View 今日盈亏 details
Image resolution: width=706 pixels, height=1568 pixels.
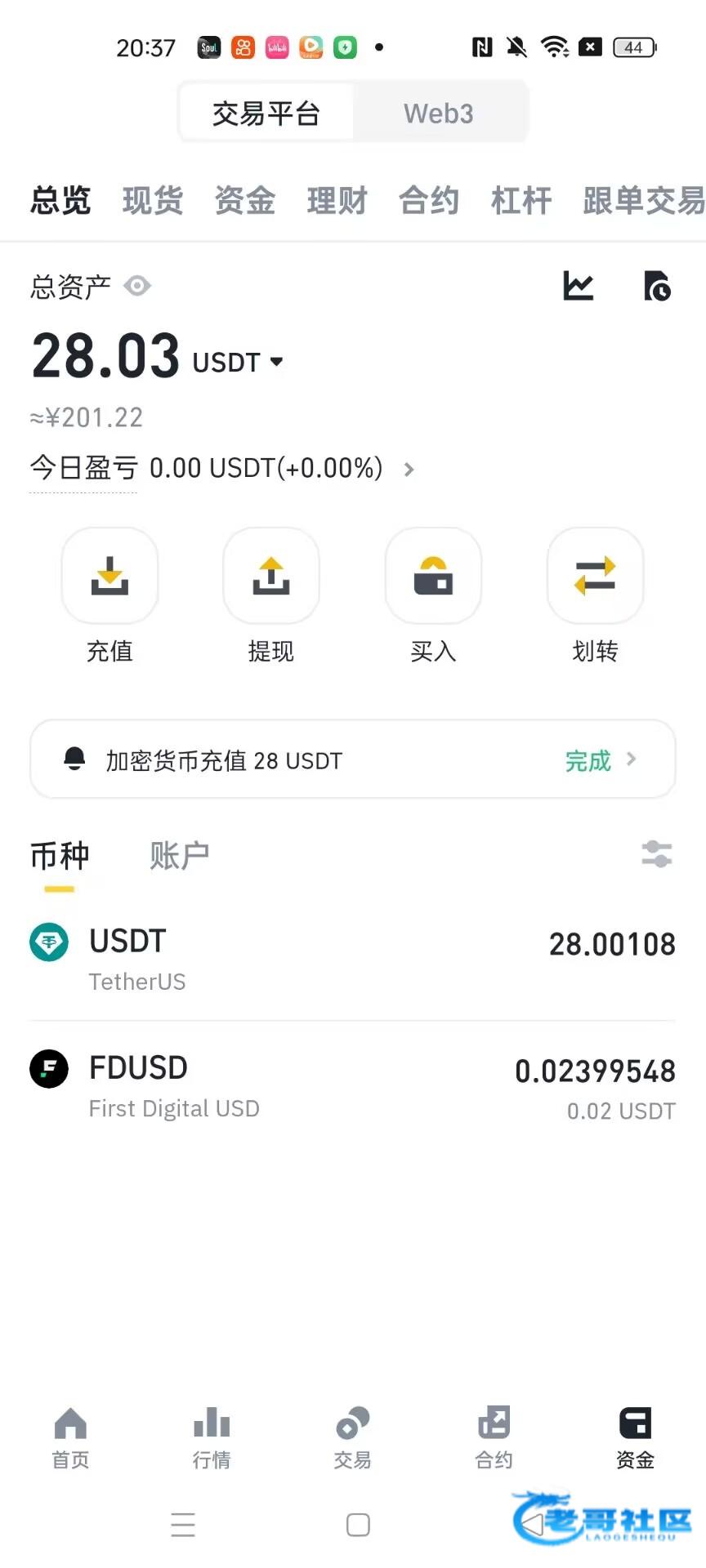(x=222, y=468)
